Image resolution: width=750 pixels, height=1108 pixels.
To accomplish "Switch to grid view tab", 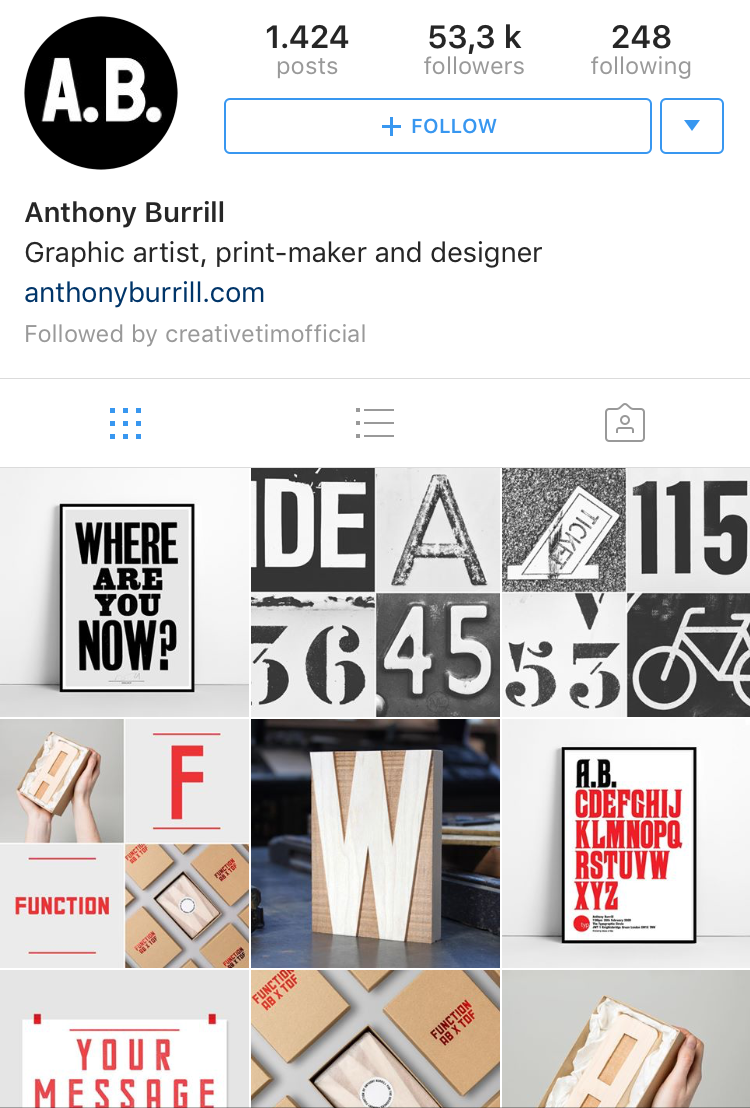I will pos(125,424).
